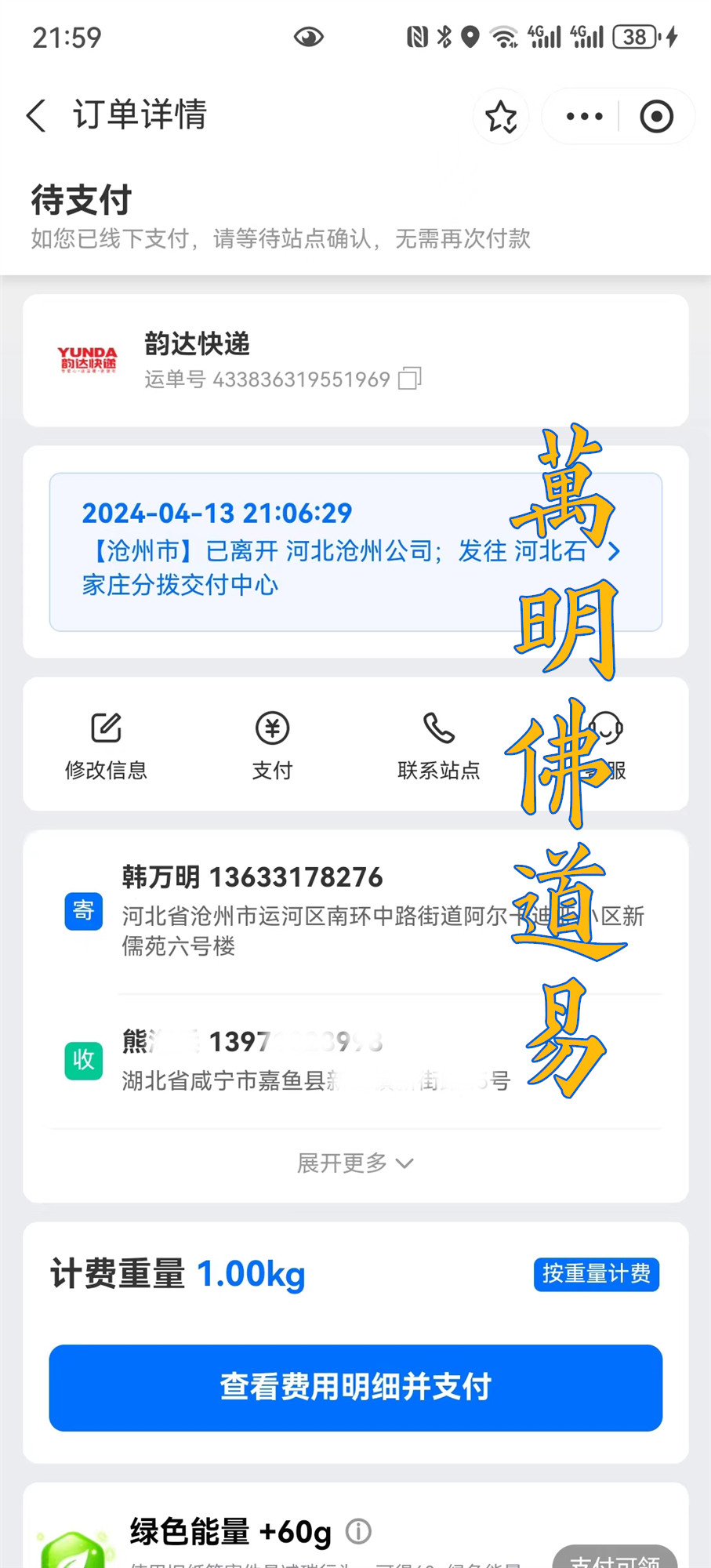Tap the 支付可领 button
Screen dimensions: 711x1568
[x=615, y=1557]
